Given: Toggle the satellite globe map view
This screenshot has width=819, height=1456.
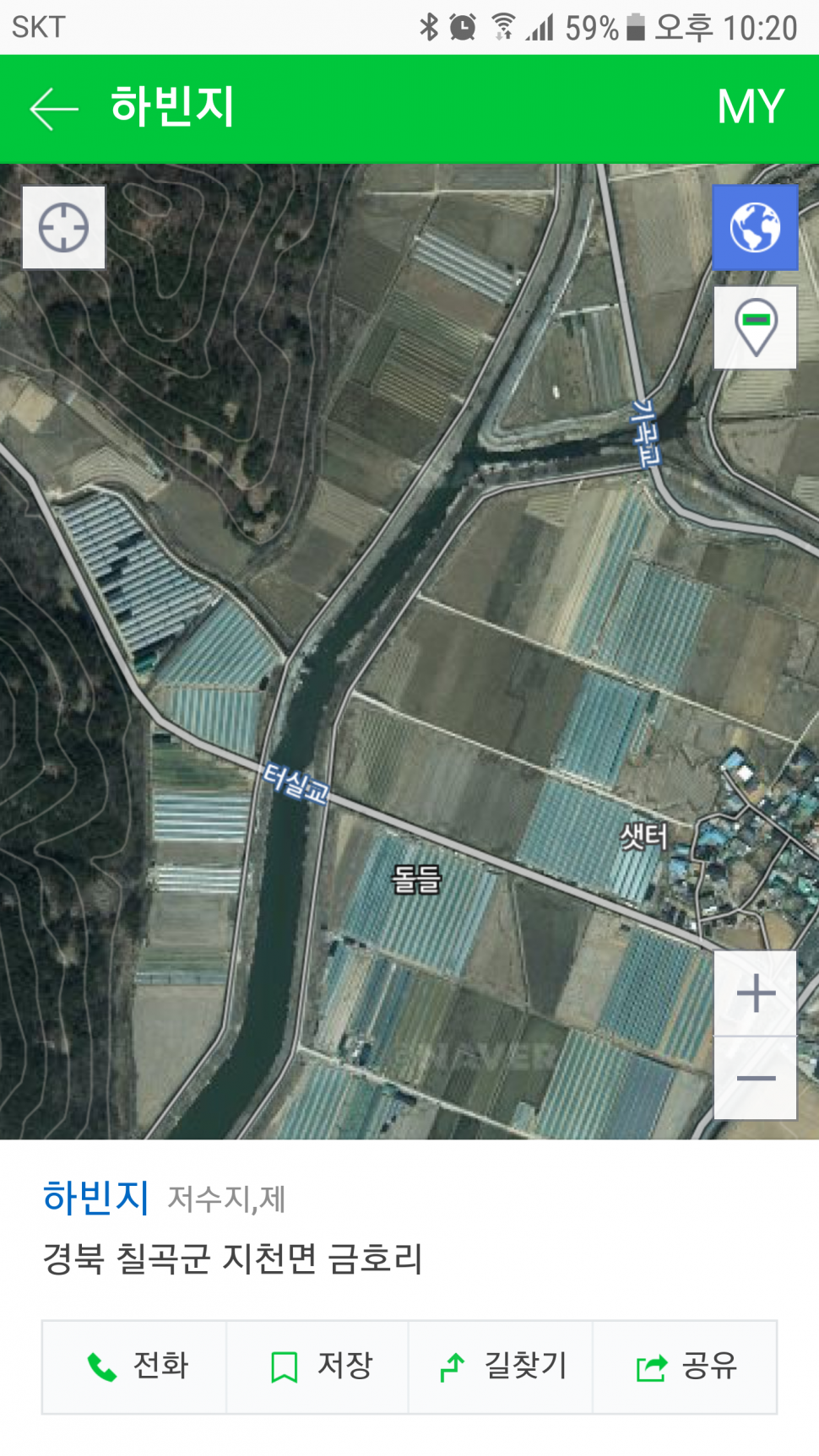Looking at the screenshot, I should [755, 228].
